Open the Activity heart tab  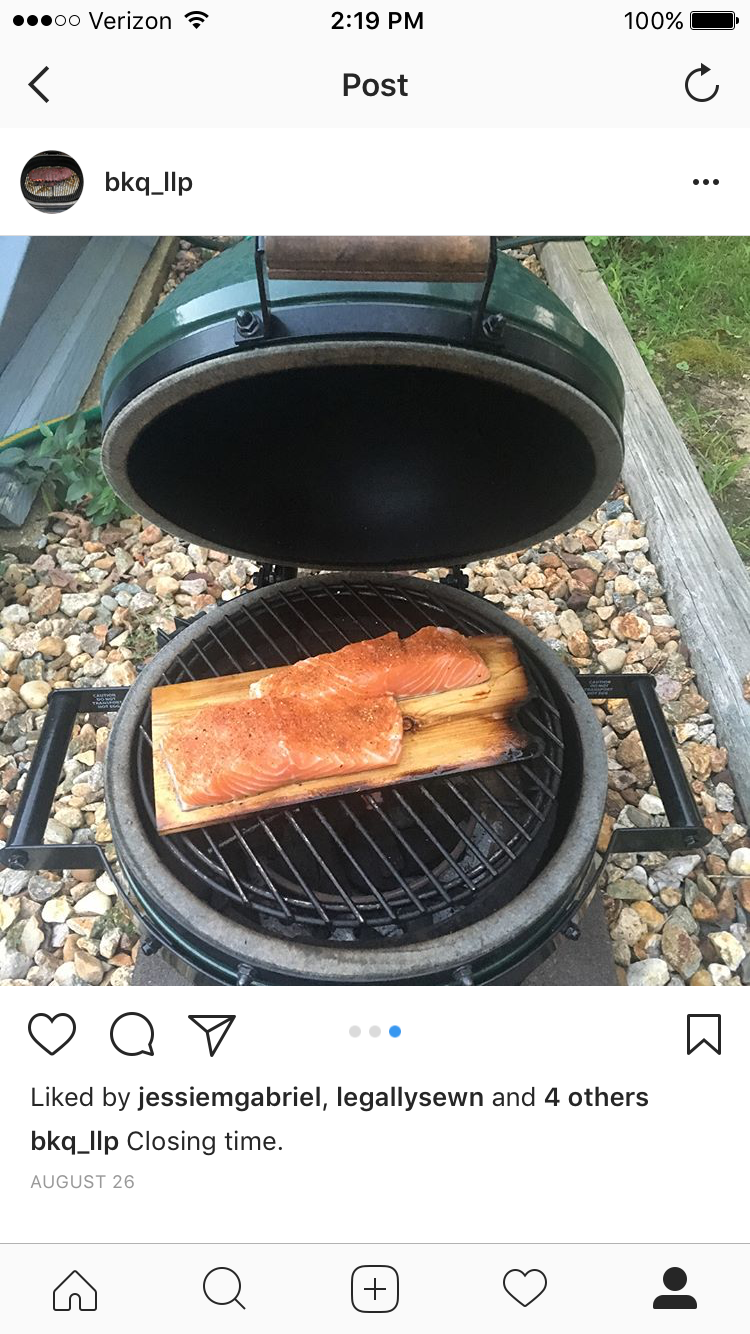click(525, 1288)
